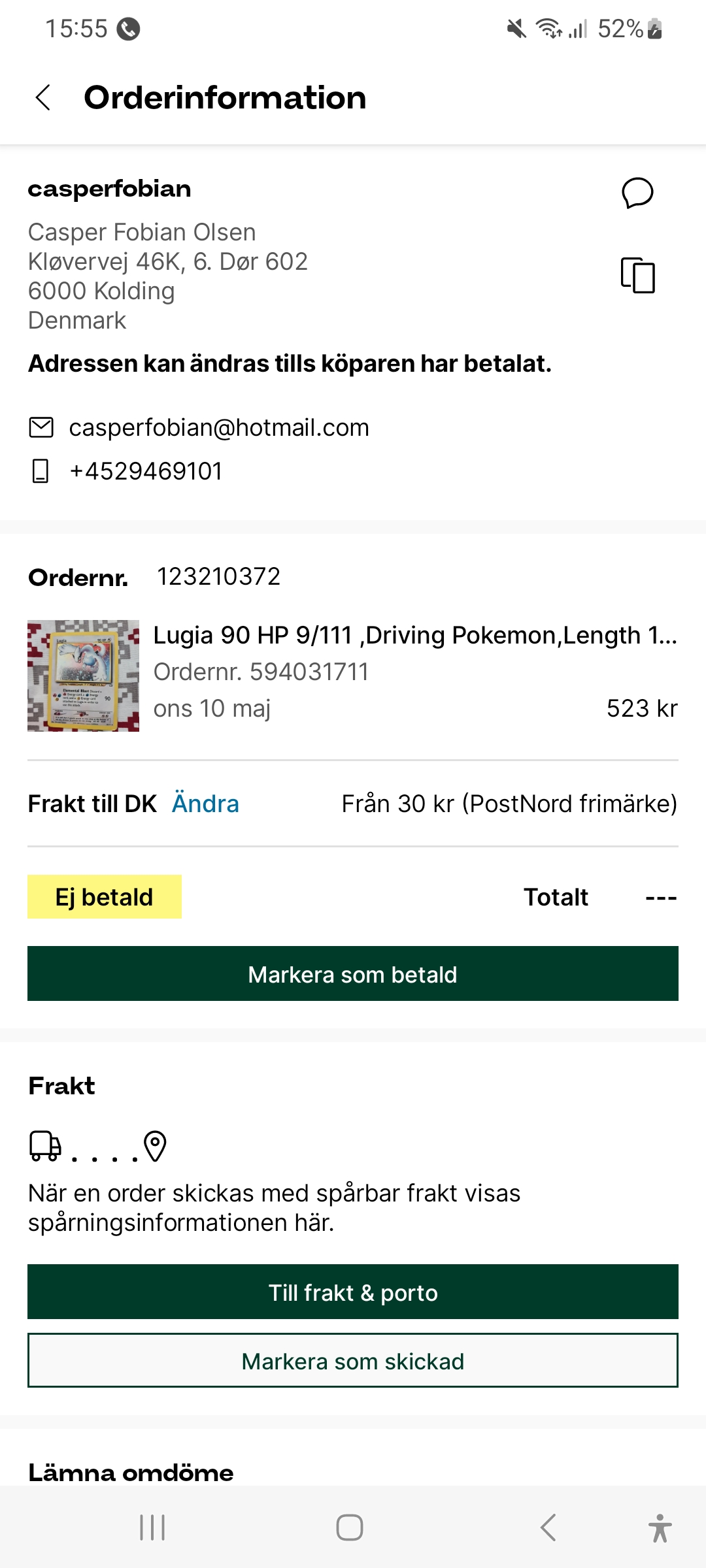
Task: Go back from Orderinformation screen
Action: click(43, 98)
